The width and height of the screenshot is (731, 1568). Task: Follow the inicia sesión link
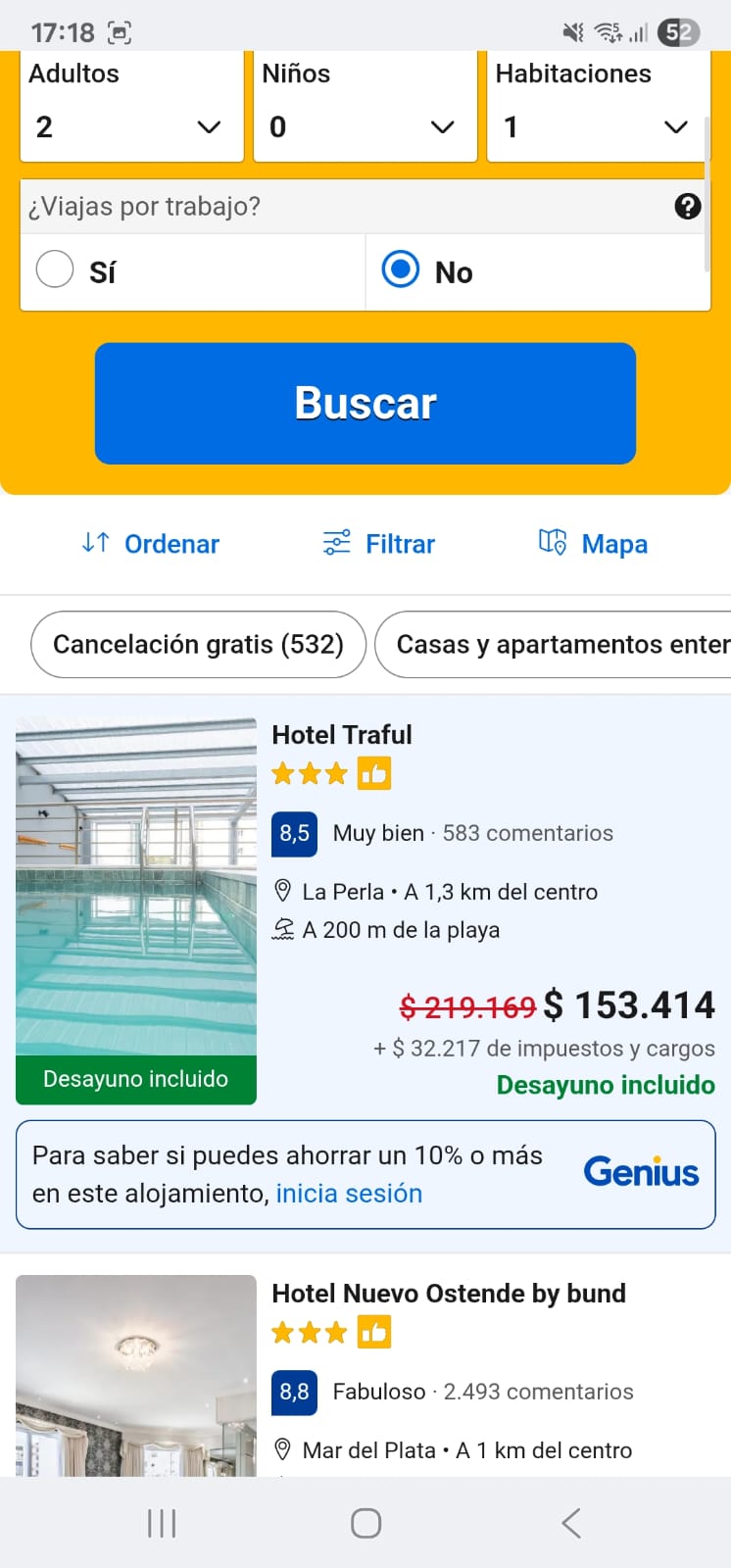pyautogui.click(x=349, y=1194)
